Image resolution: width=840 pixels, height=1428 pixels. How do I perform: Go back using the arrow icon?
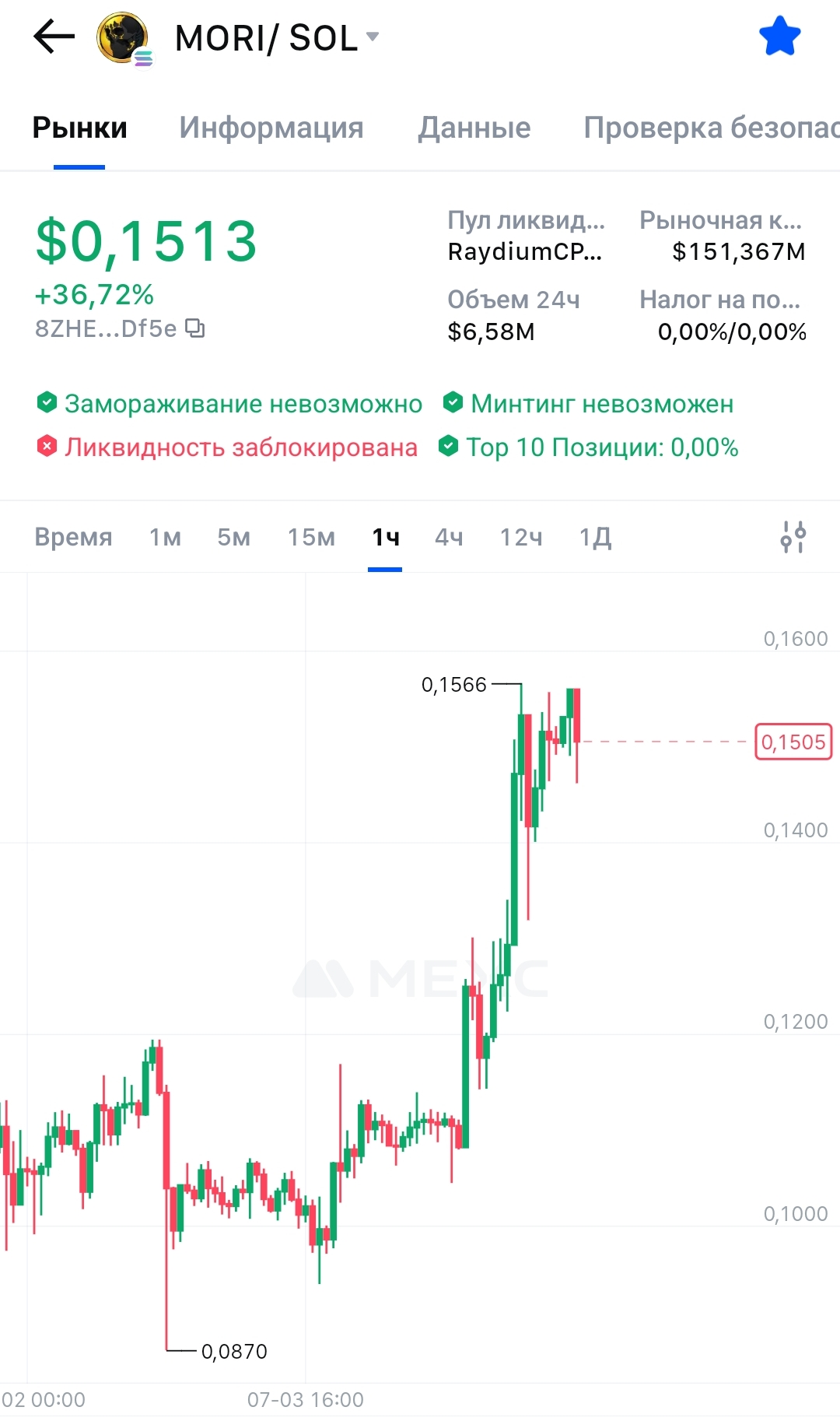54,37
